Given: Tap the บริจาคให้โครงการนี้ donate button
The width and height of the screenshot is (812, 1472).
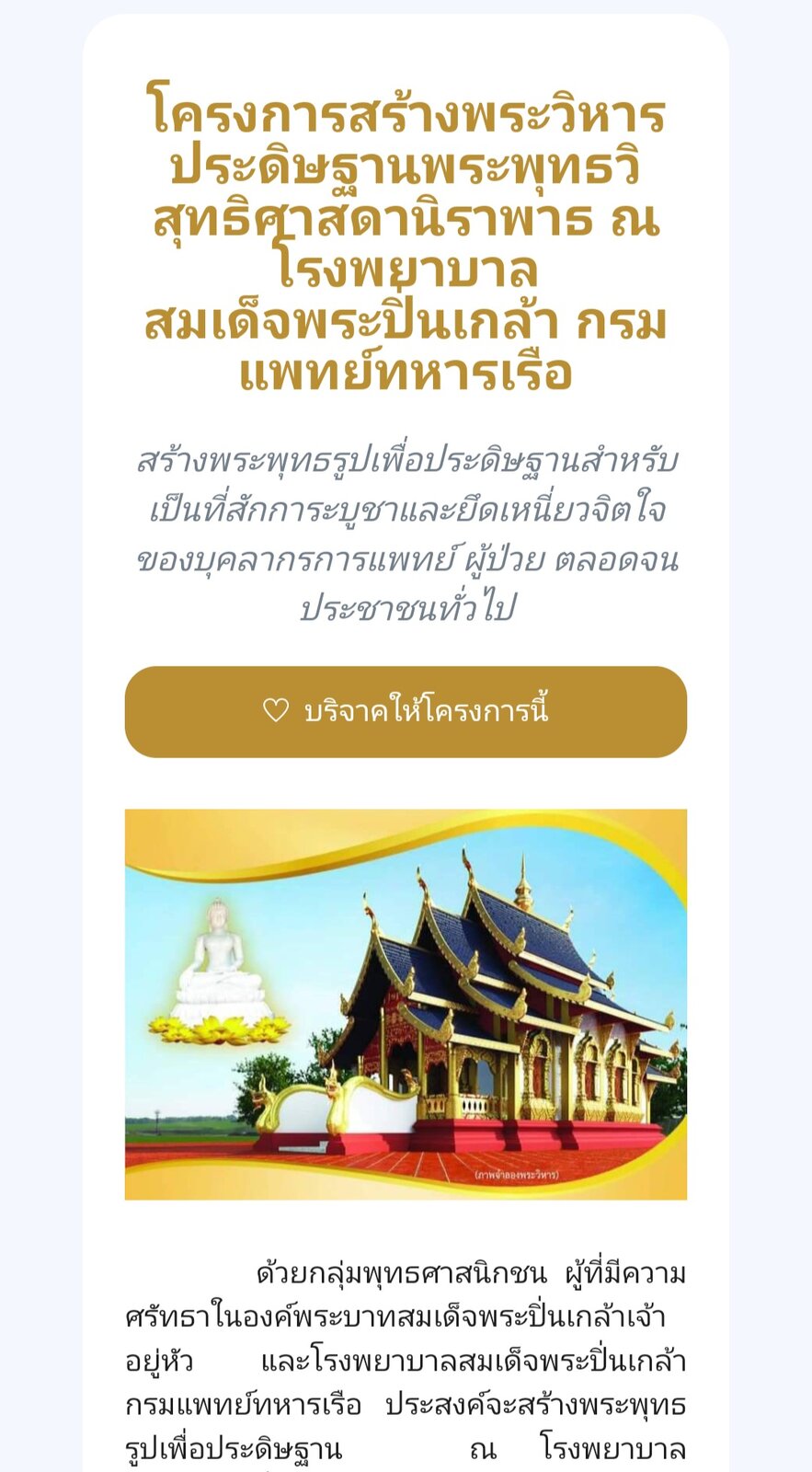Looking at the screenshot, I should pos(406,712).
